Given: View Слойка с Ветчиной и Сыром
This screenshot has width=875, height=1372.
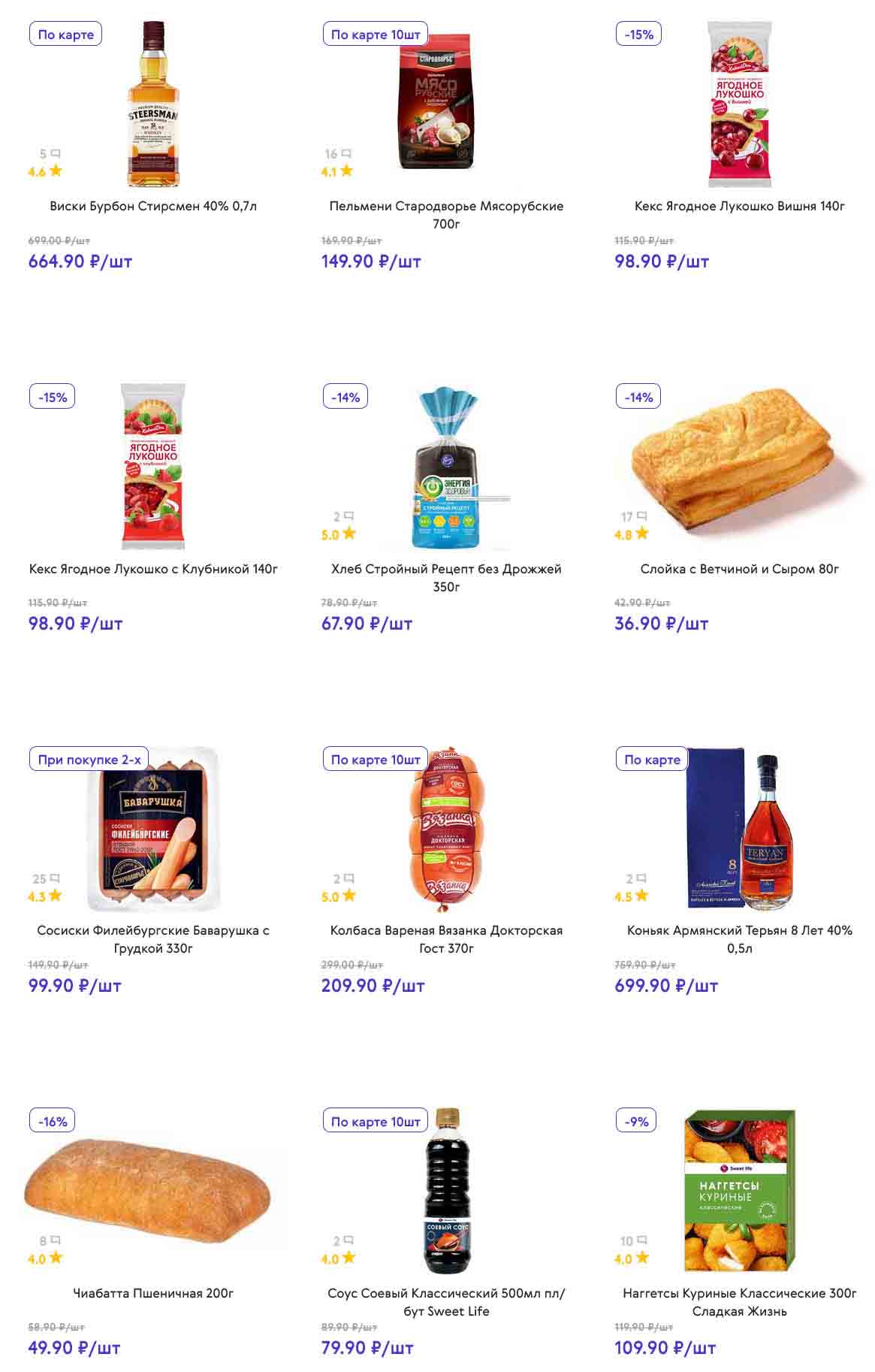Looking at the screenshot, I should 739,569.
